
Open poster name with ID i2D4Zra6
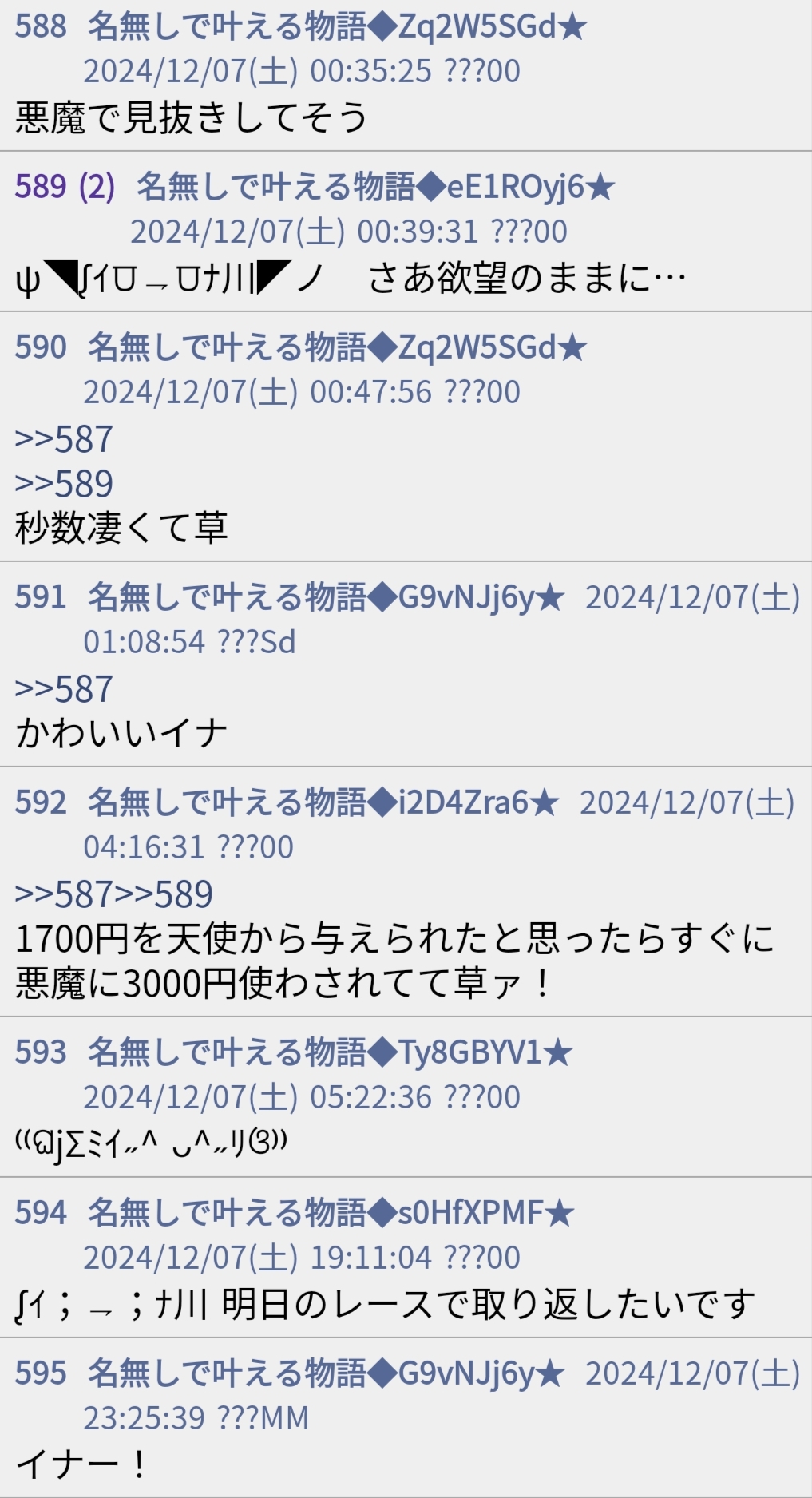(323, 802)
